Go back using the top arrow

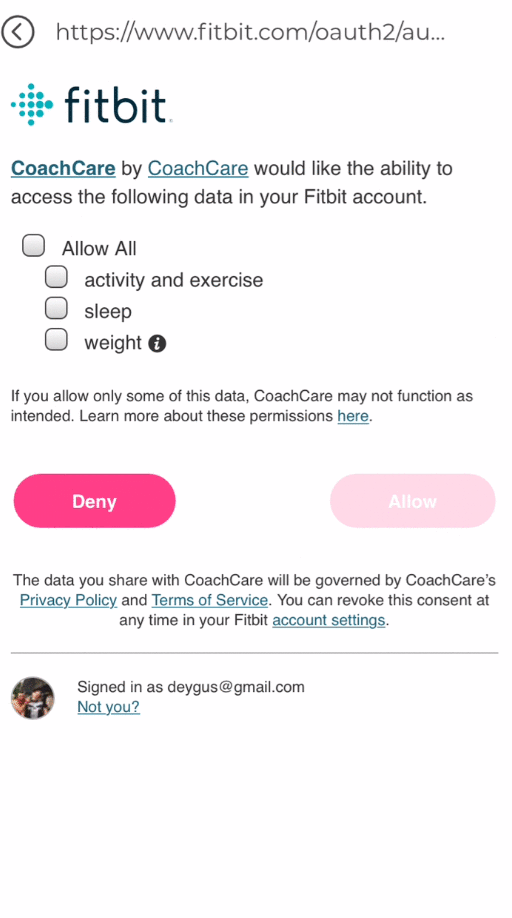tap(18, 32)
